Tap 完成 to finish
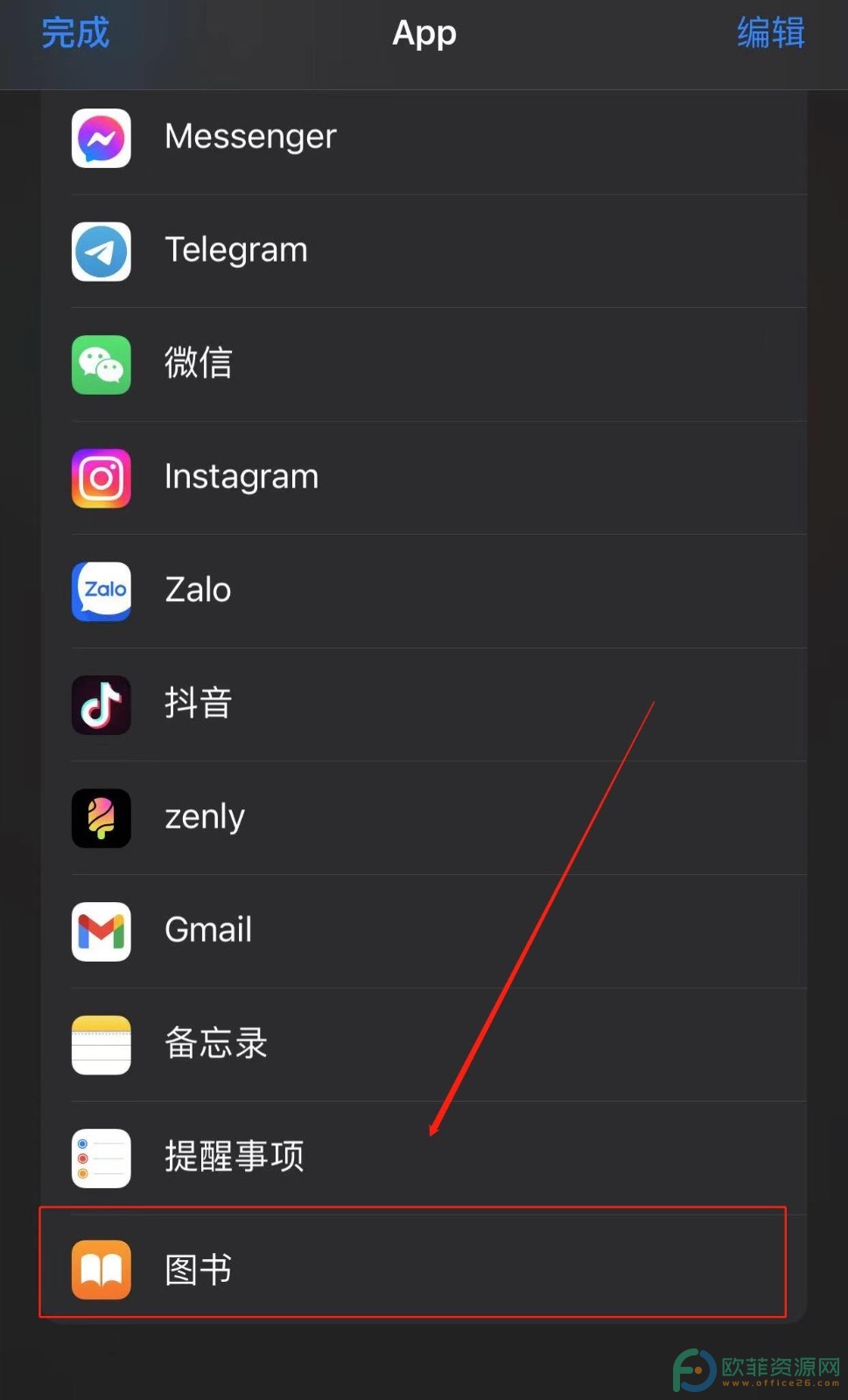 (x=75, y=33)
